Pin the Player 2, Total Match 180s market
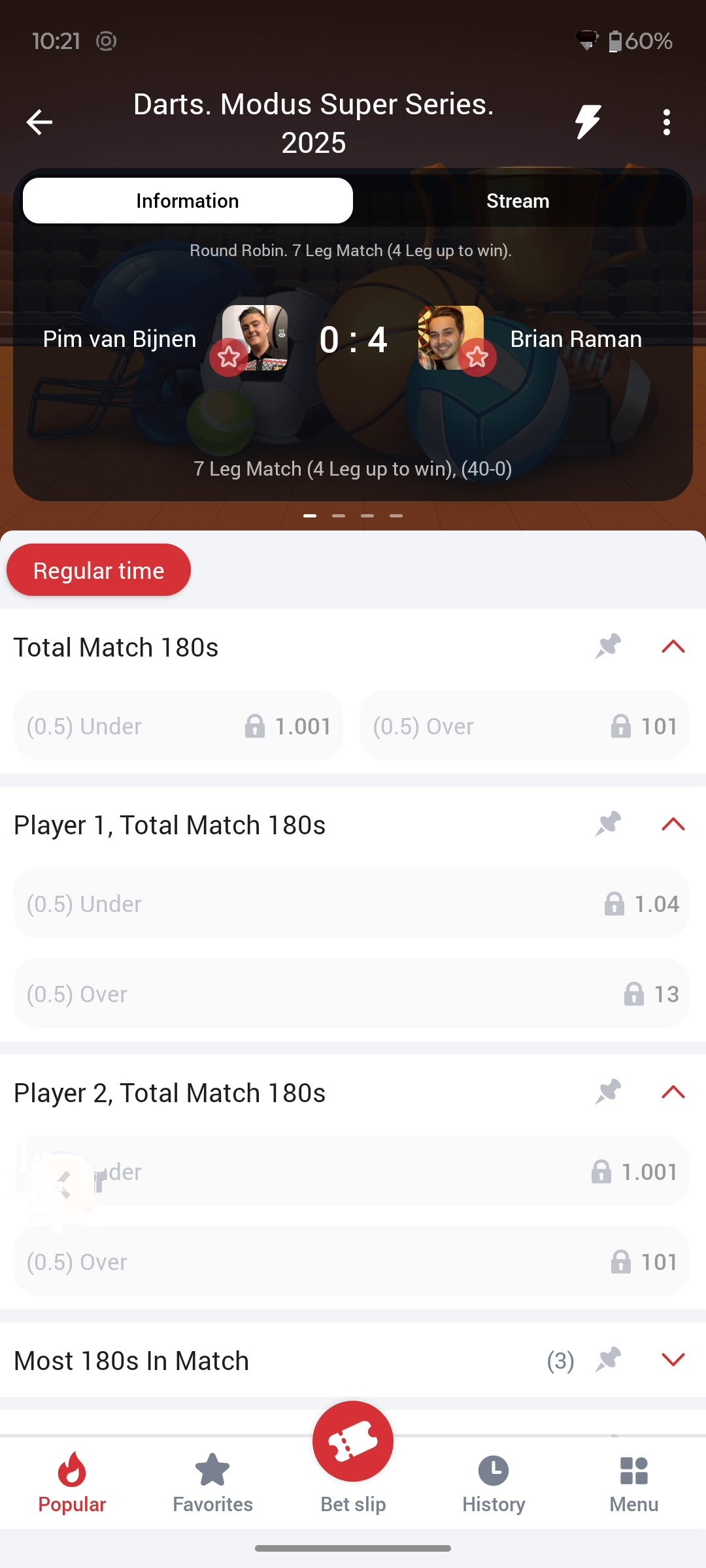Image resolution: width=706 pixels, height=1568 pixels. coord(608,1092)
